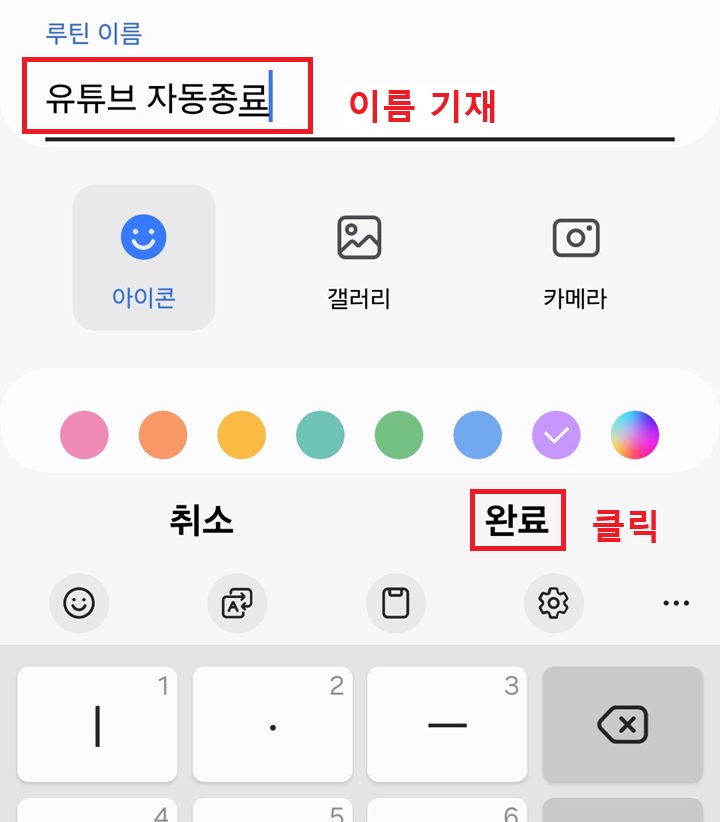Expand more keyboard toolbar options
Screen dimensions: 720x822
tap(676, 603)
